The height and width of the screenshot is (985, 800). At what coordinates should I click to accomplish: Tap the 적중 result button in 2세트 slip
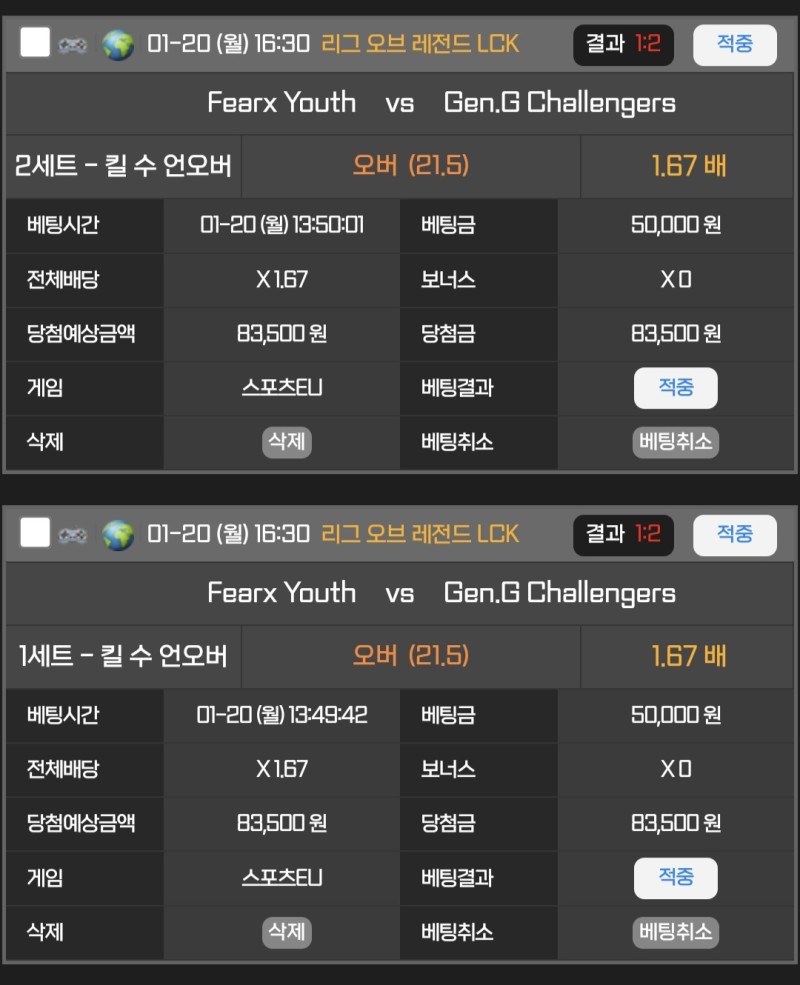click(x=676, y=388)
